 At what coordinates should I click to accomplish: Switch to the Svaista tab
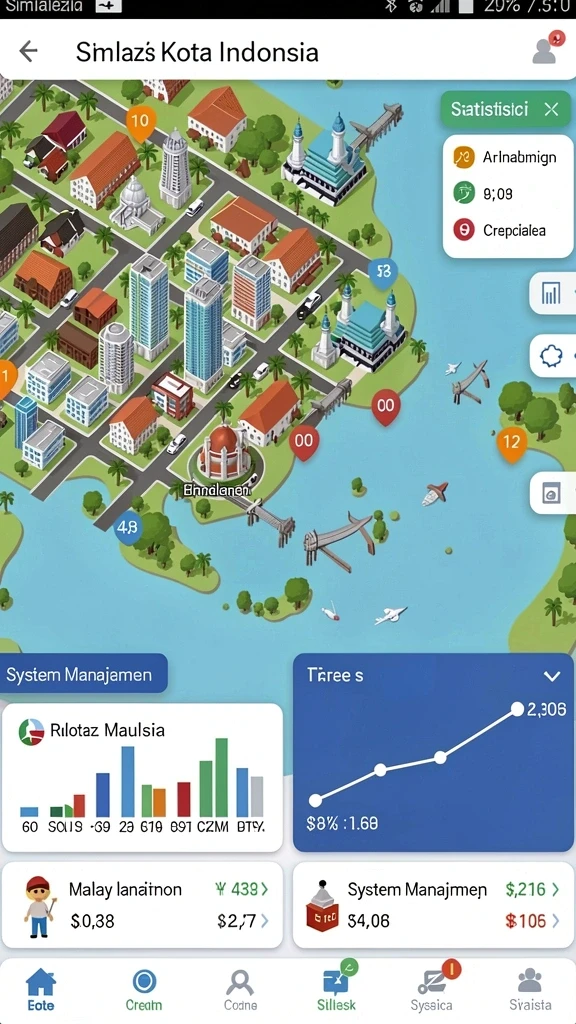530,989
